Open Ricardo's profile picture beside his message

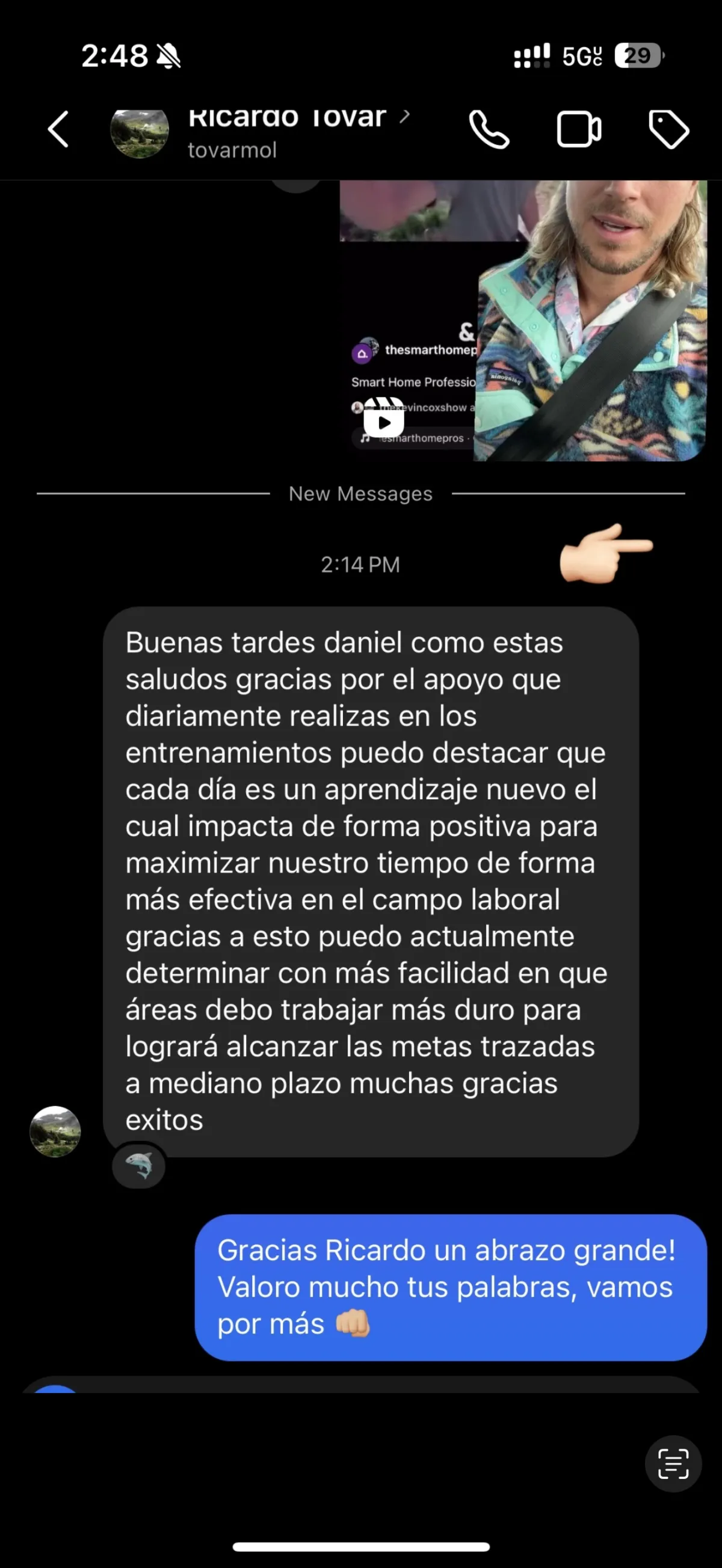[x=55, y=1131]
